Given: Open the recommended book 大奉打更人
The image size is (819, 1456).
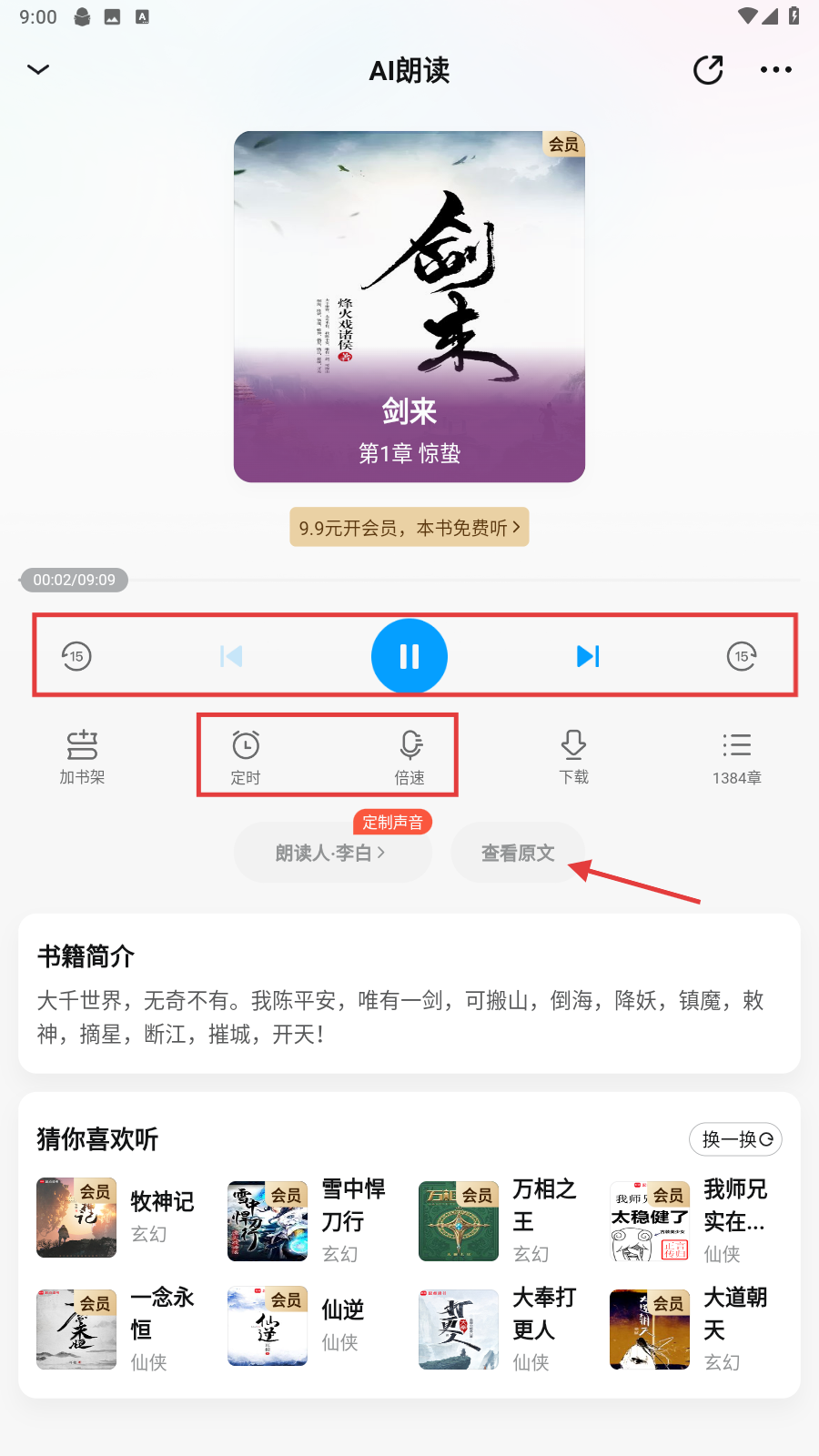Looking at the screenshot, I should coord(499,1329).
